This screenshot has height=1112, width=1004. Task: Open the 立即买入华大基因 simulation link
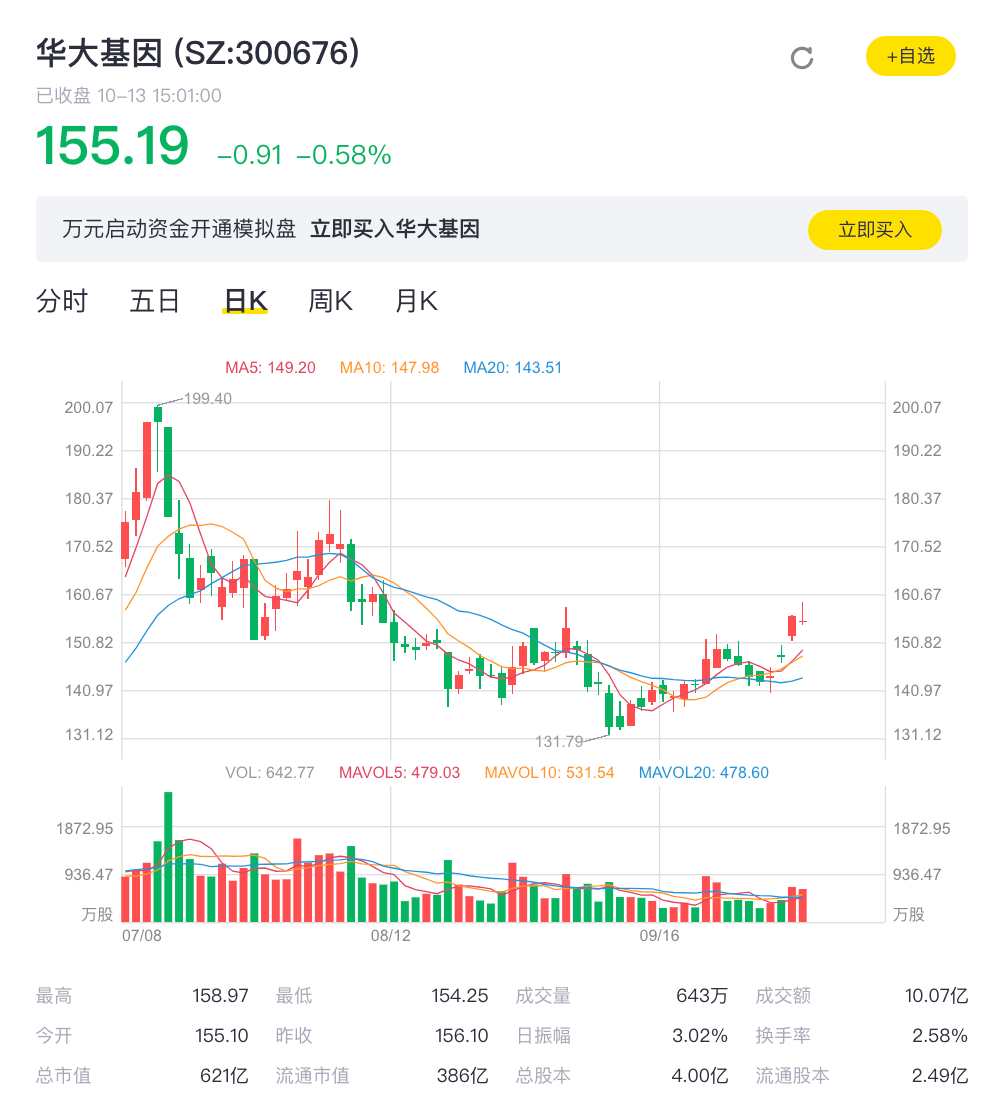tap(398, 229)
